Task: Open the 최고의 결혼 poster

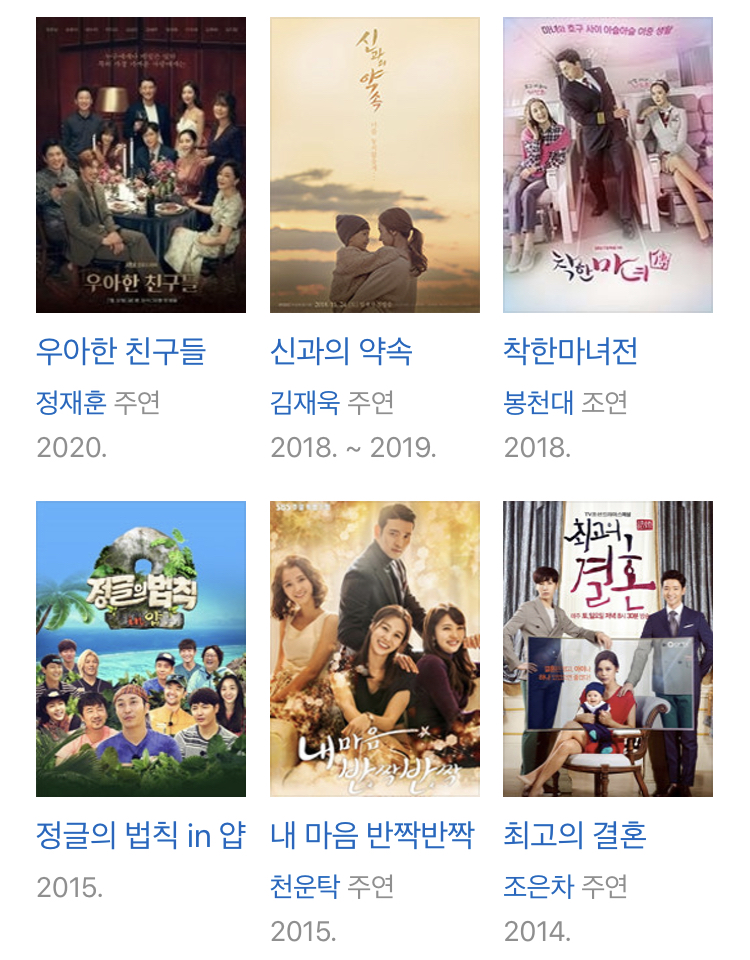Action: [x=608, y=649]
